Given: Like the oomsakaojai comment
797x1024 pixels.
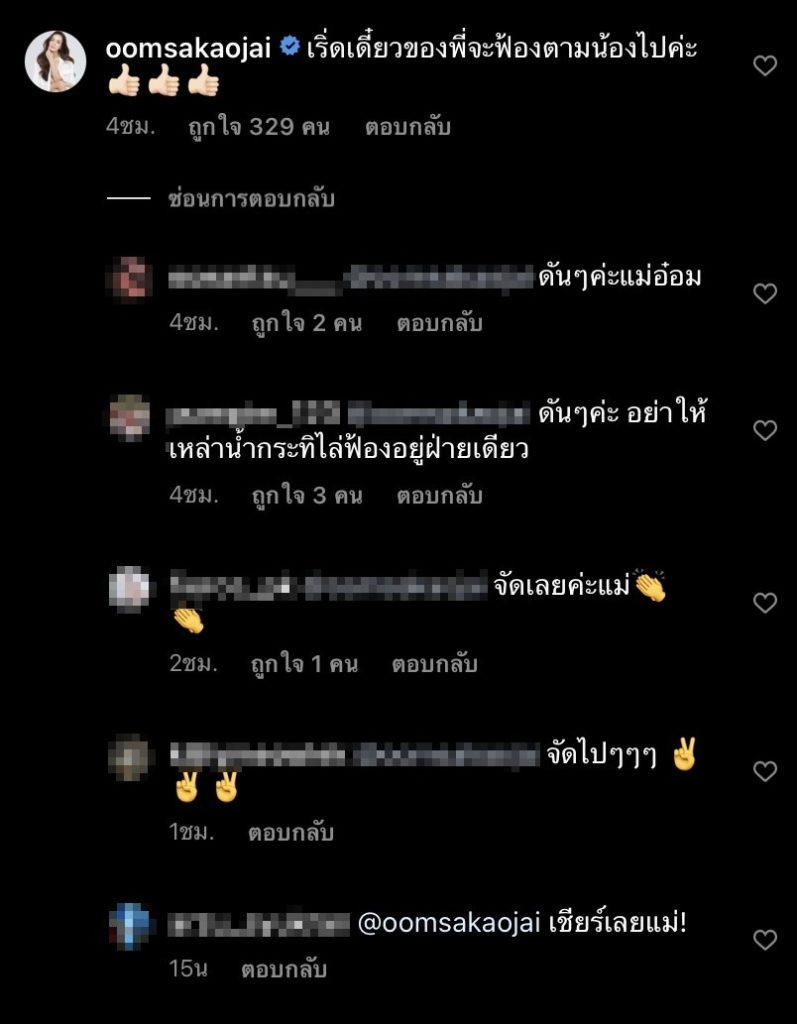Looking at the screenshot, I should click(764, 66).
